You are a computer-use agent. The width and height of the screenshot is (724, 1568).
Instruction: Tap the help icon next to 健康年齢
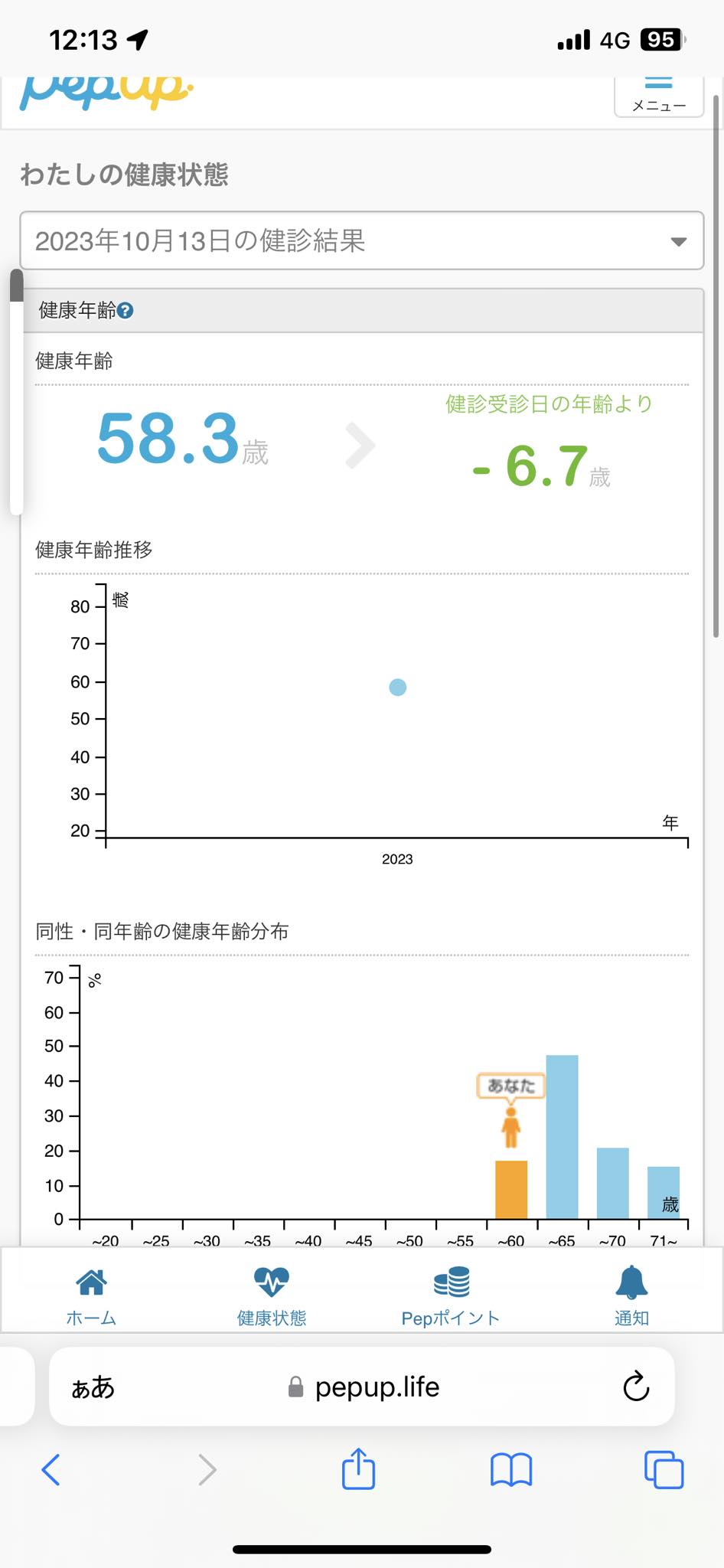point(126,310)
